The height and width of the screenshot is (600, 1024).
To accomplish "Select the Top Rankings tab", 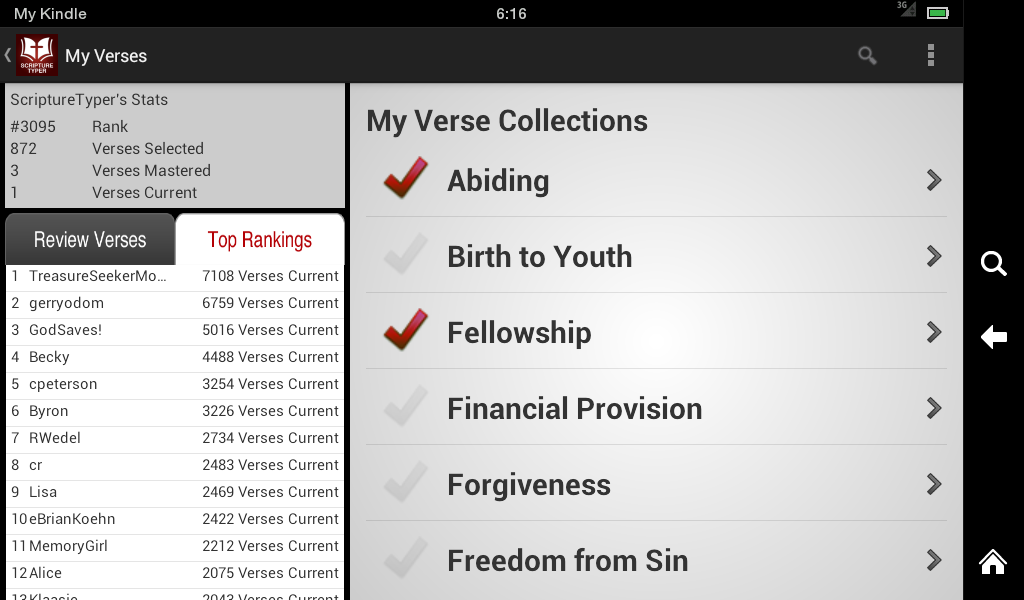I will (x=260, y=240).
